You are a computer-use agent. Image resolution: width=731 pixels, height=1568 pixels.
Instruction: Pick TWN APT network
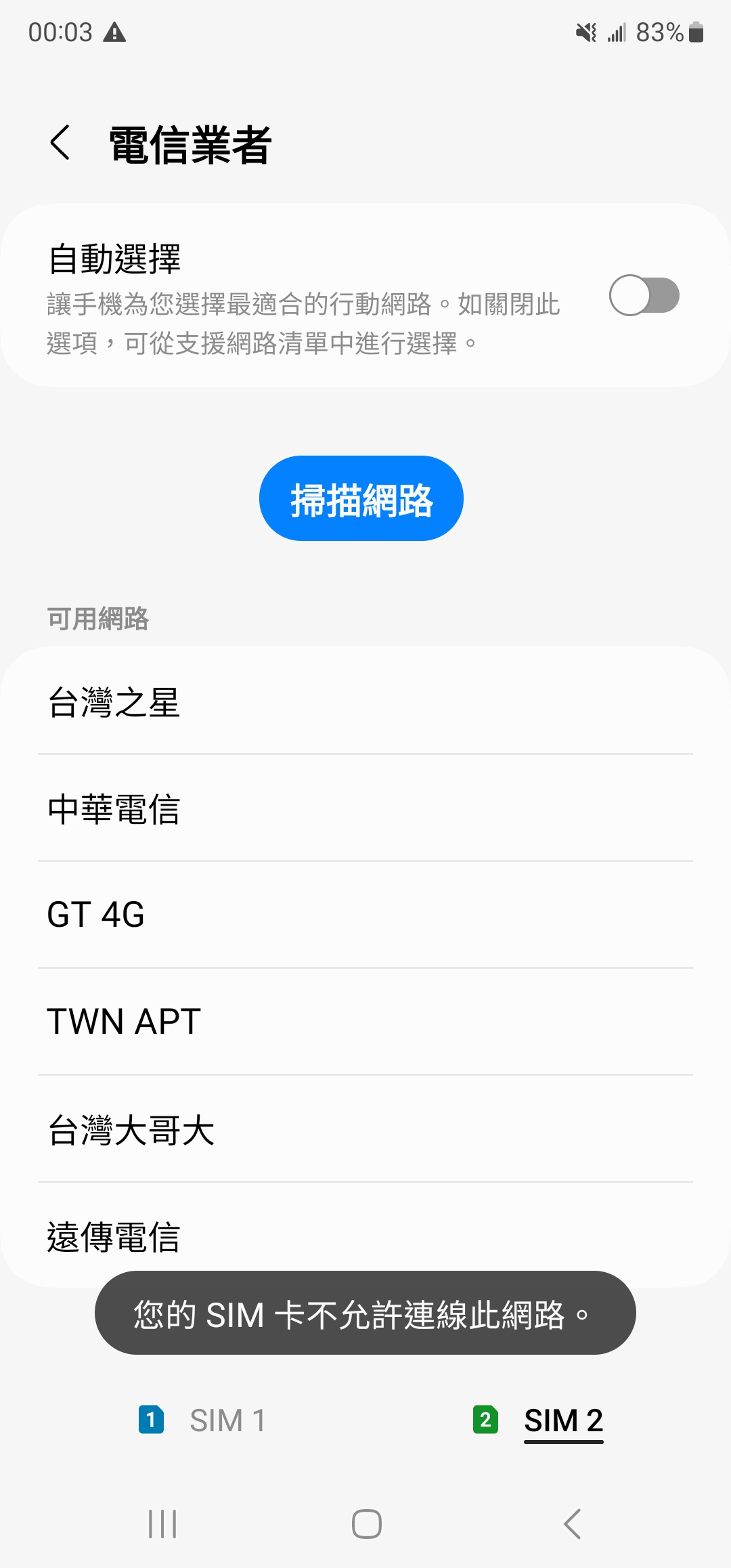point(365,1022)
